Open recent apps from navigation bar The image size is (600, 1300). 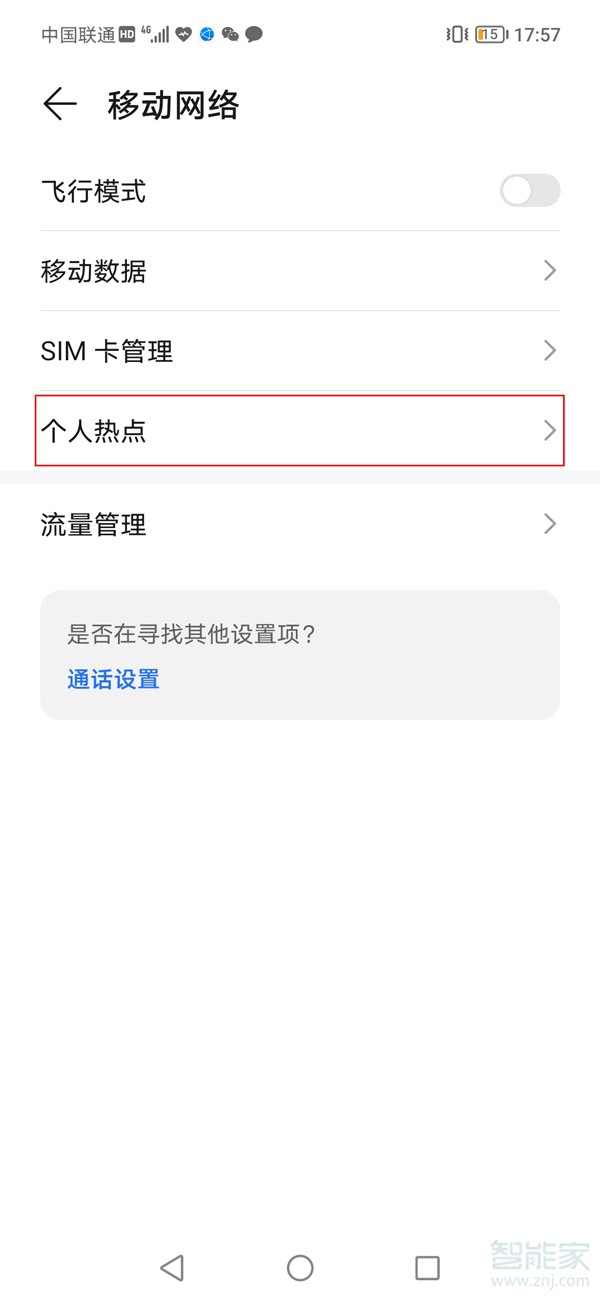coord(427,1268)
